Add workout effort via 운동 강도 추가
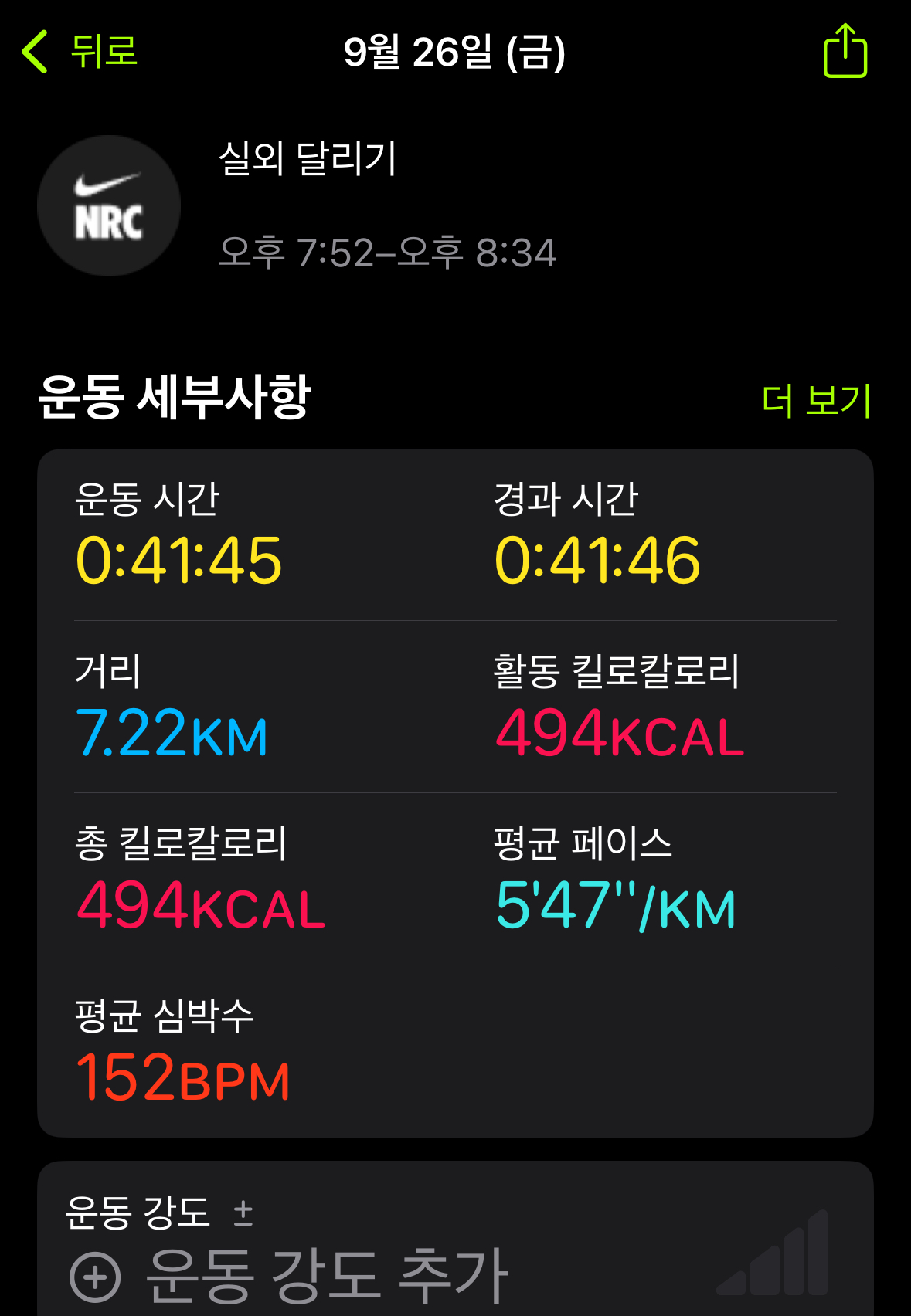This screenshot has width=911, height=1316. 290,1275
